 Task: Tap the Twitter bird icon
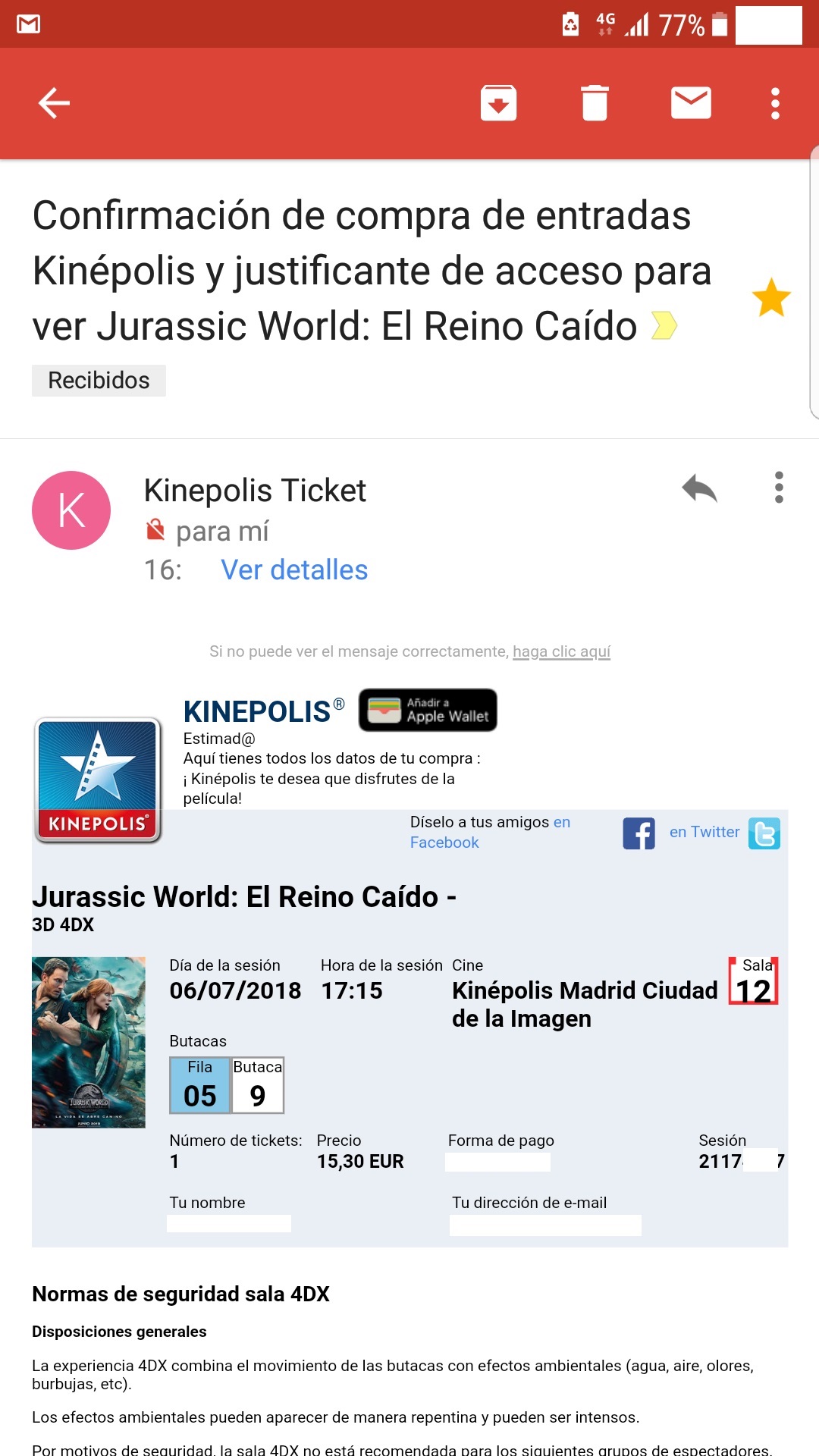[x=764, y=833]
